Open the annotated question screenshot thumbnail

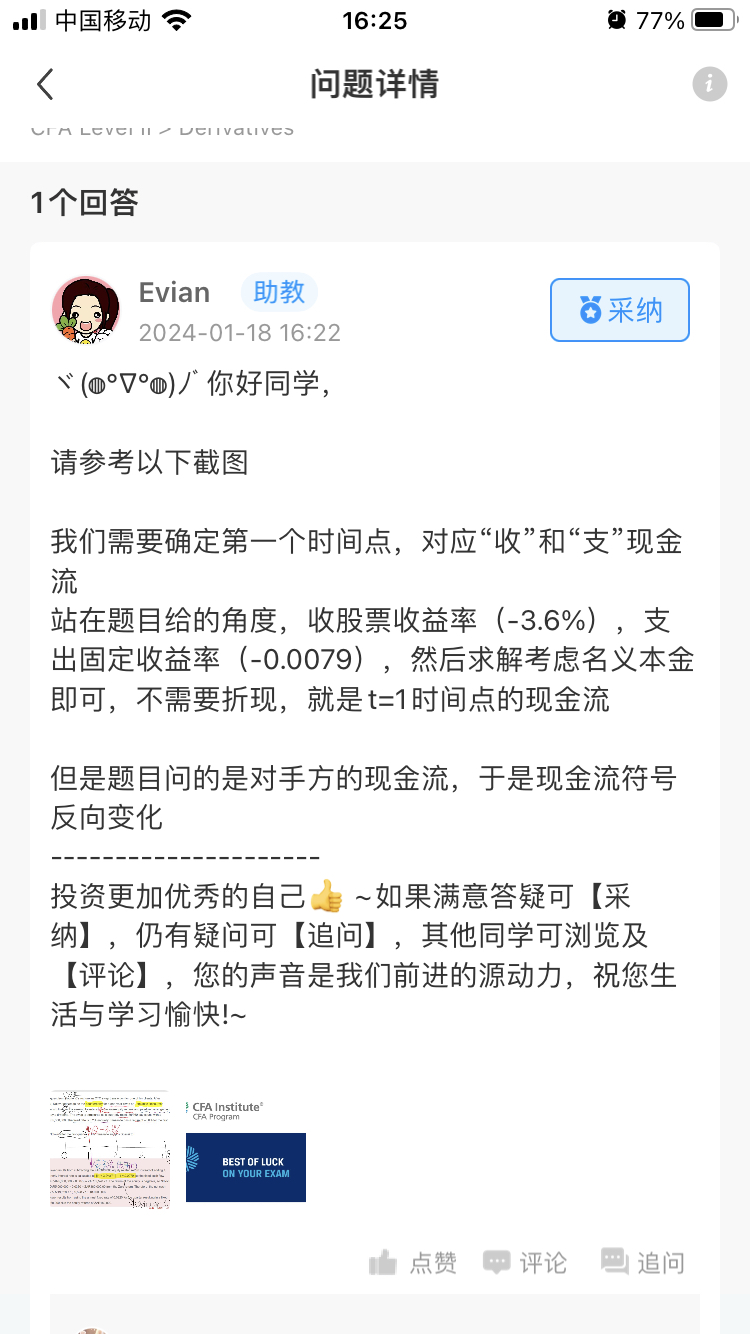110,1150
